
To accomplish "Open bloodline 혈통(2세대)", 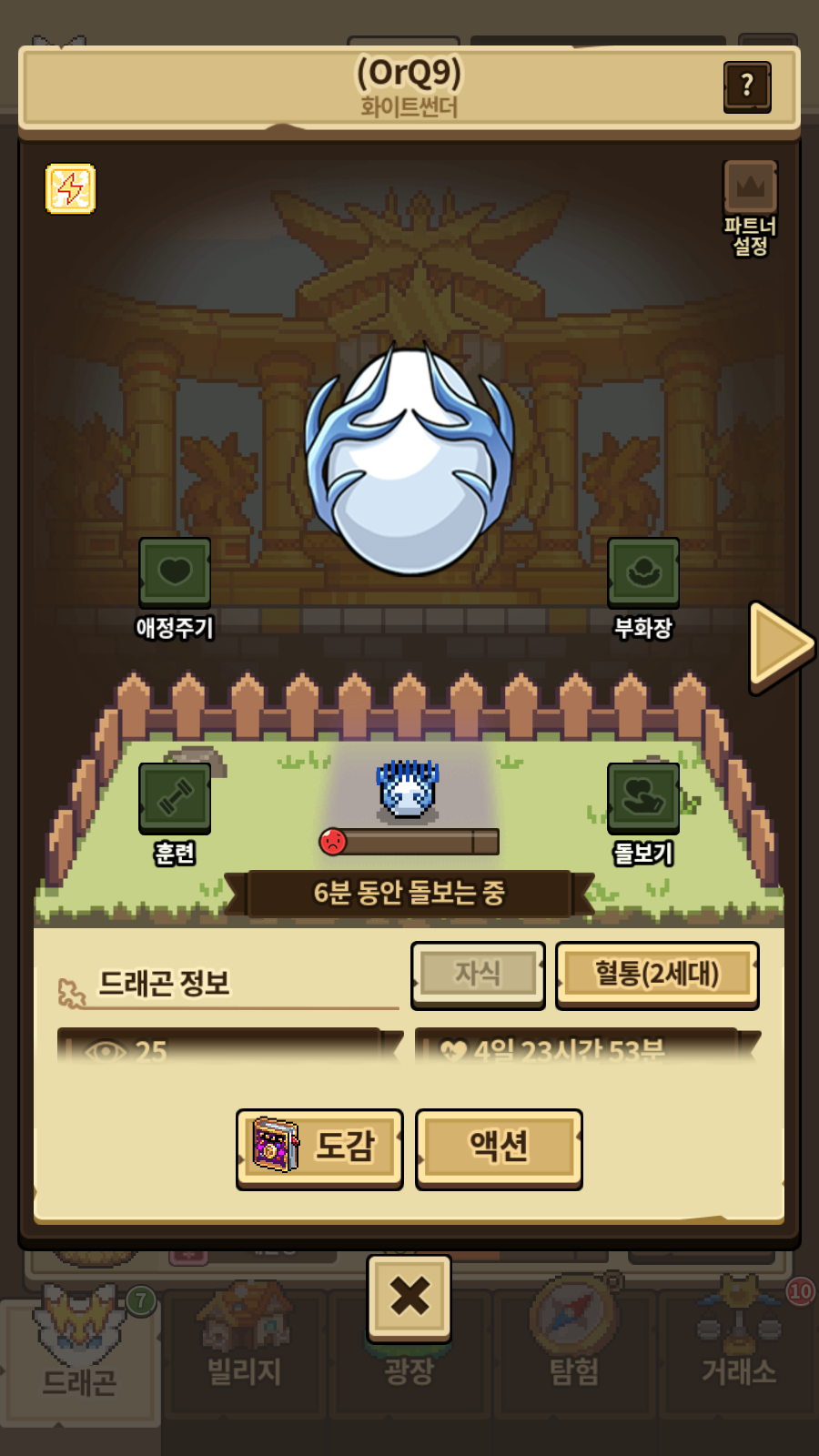I will [x=657, y=975].
